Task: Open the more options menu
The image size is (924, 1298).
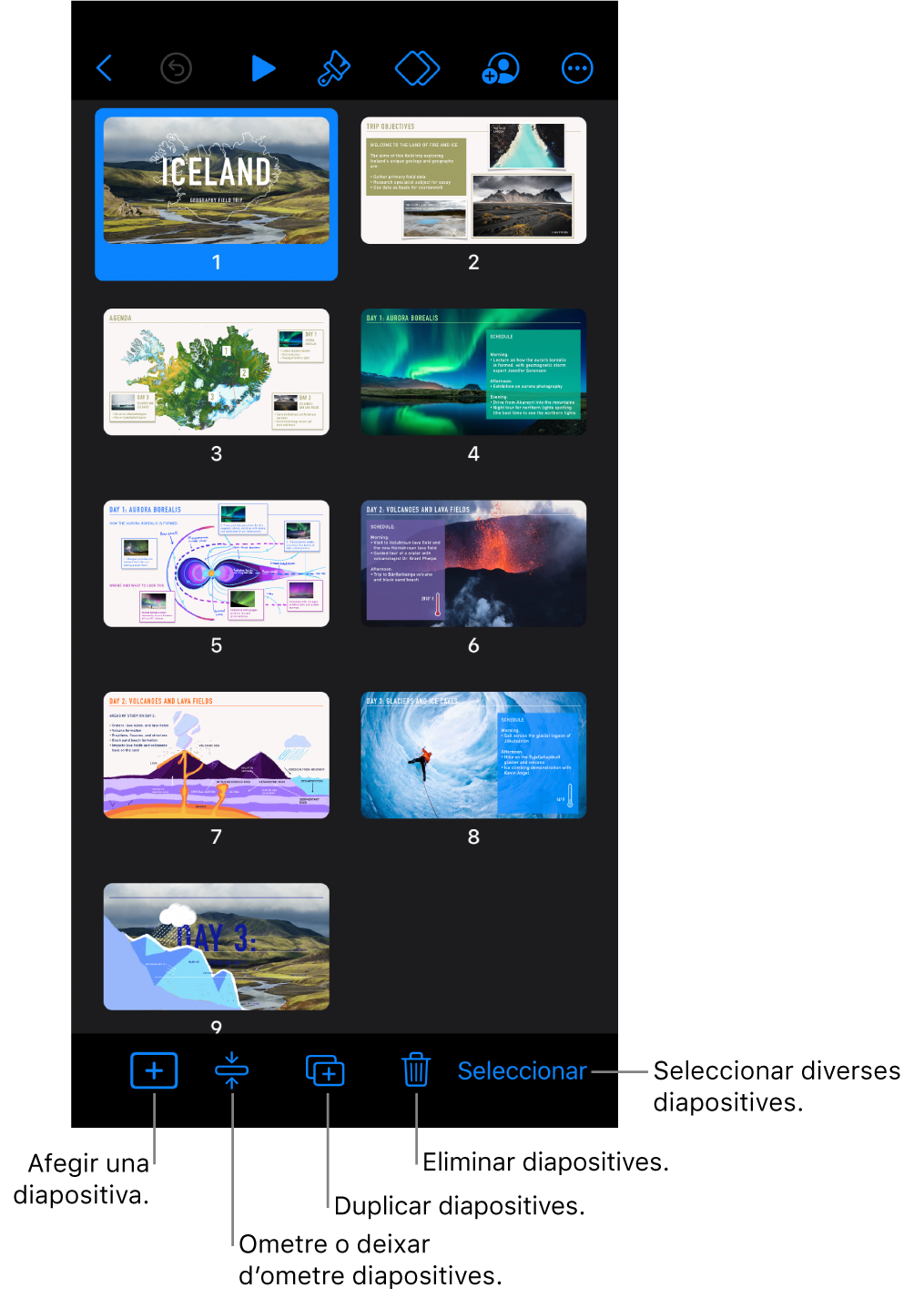Action: (577, 68)
